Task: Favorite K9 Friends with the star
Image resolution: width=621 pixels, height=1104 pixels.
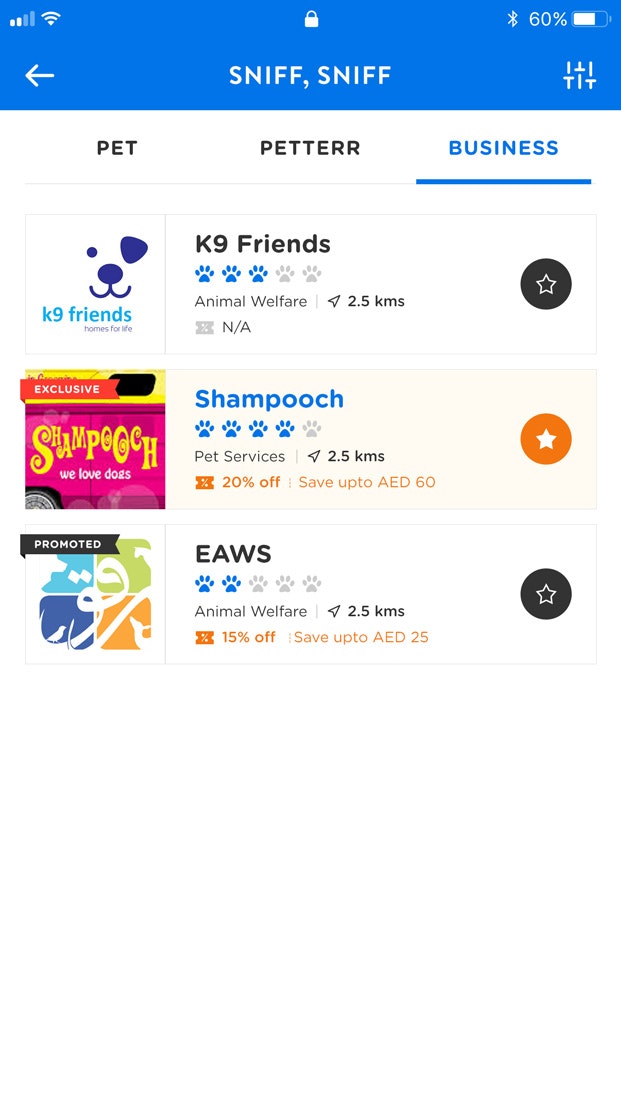Action: click(x=546, y=284)
